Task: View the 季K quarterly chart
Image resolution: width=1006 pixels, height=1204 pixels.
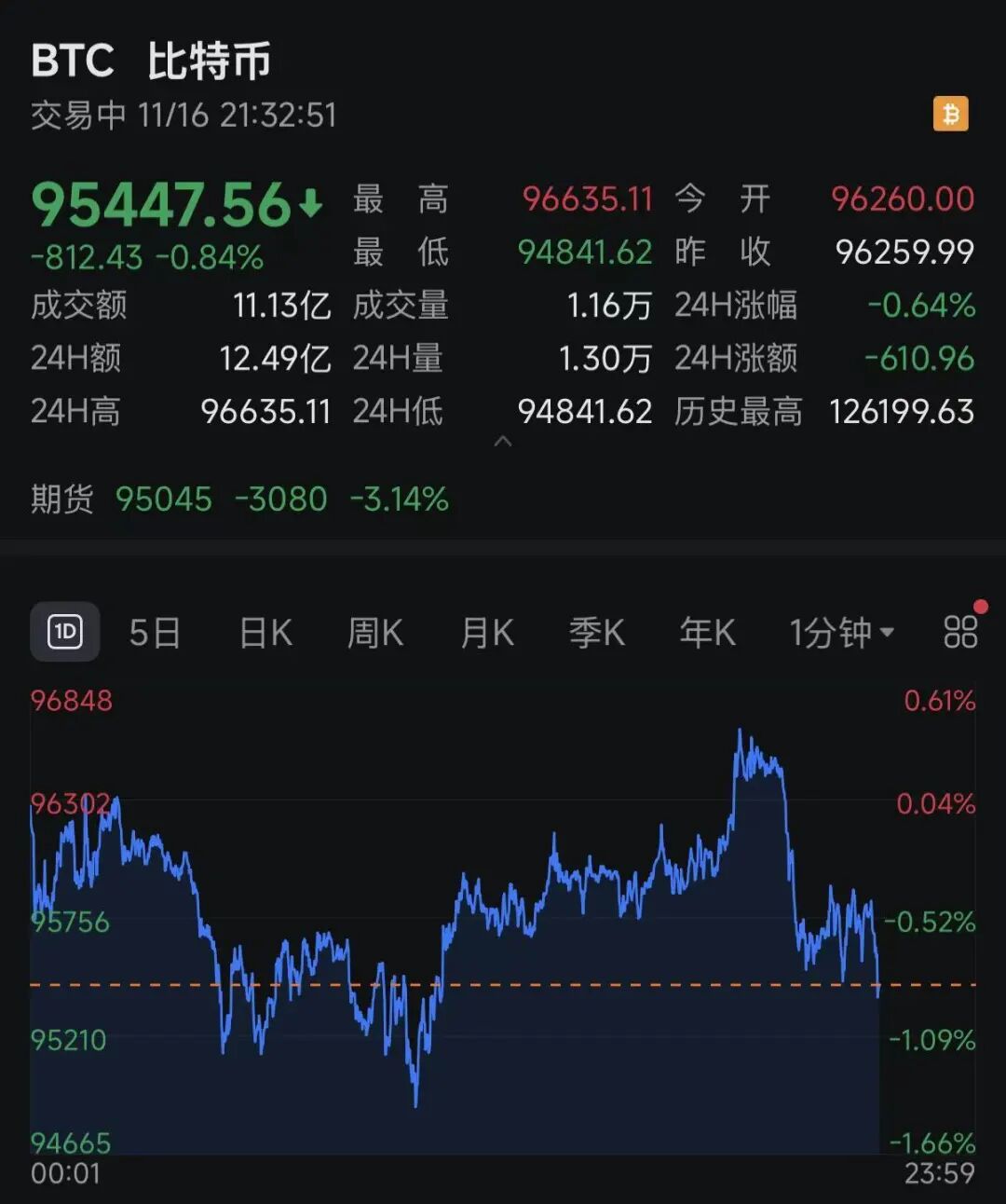Action: pos(597,634)
